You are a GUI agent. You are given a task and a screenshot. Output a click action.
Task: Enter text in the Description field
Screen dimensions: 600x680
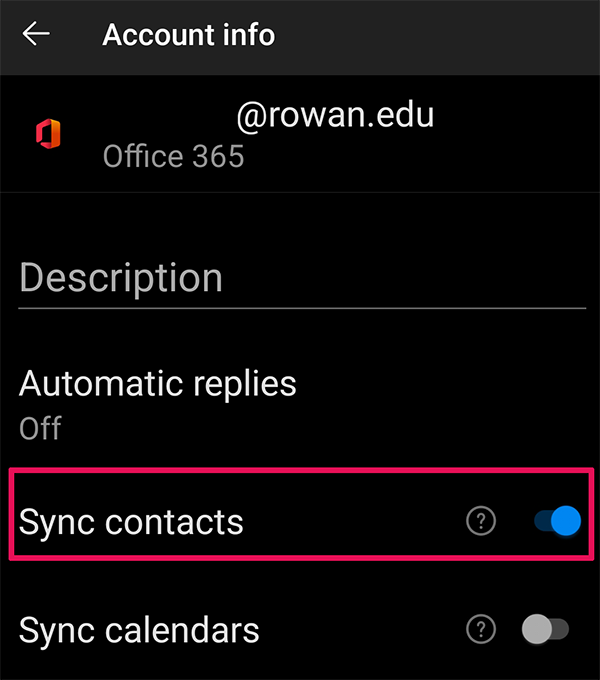coord(300,278)
